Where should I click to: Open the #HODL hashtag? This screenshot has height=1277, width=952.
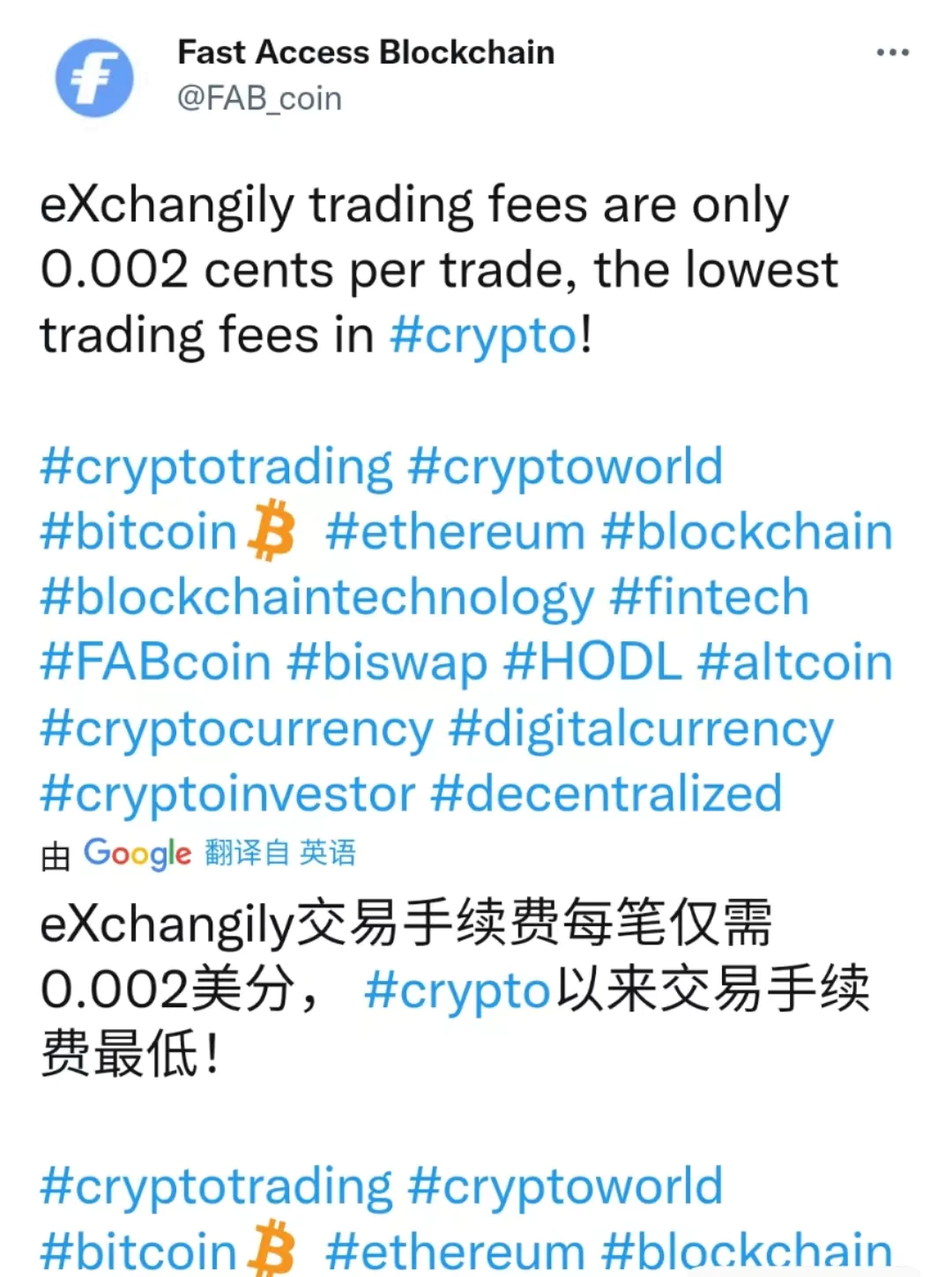coord(592,663)
